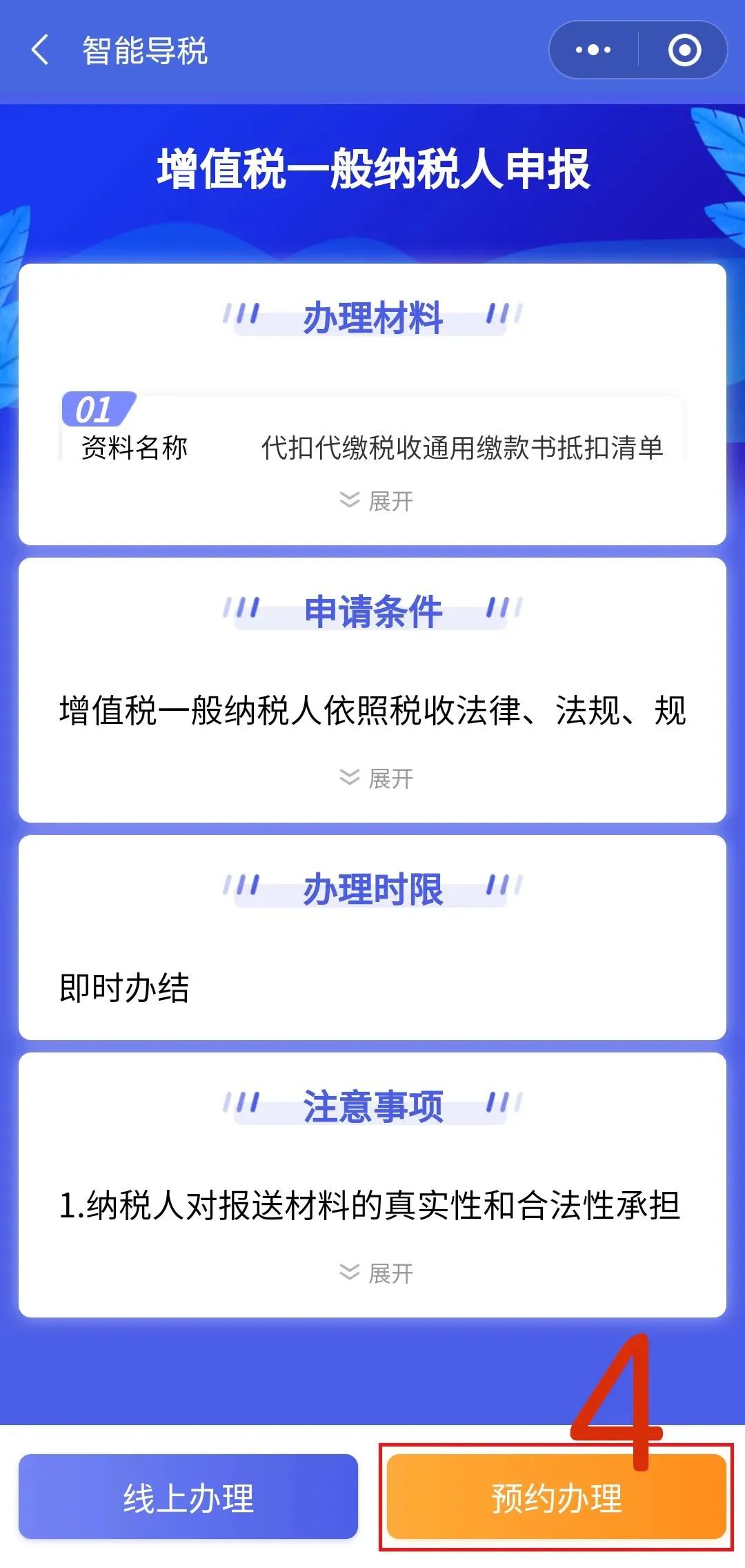
Task: Expand the 注意事项 section
Action: 377,1273
